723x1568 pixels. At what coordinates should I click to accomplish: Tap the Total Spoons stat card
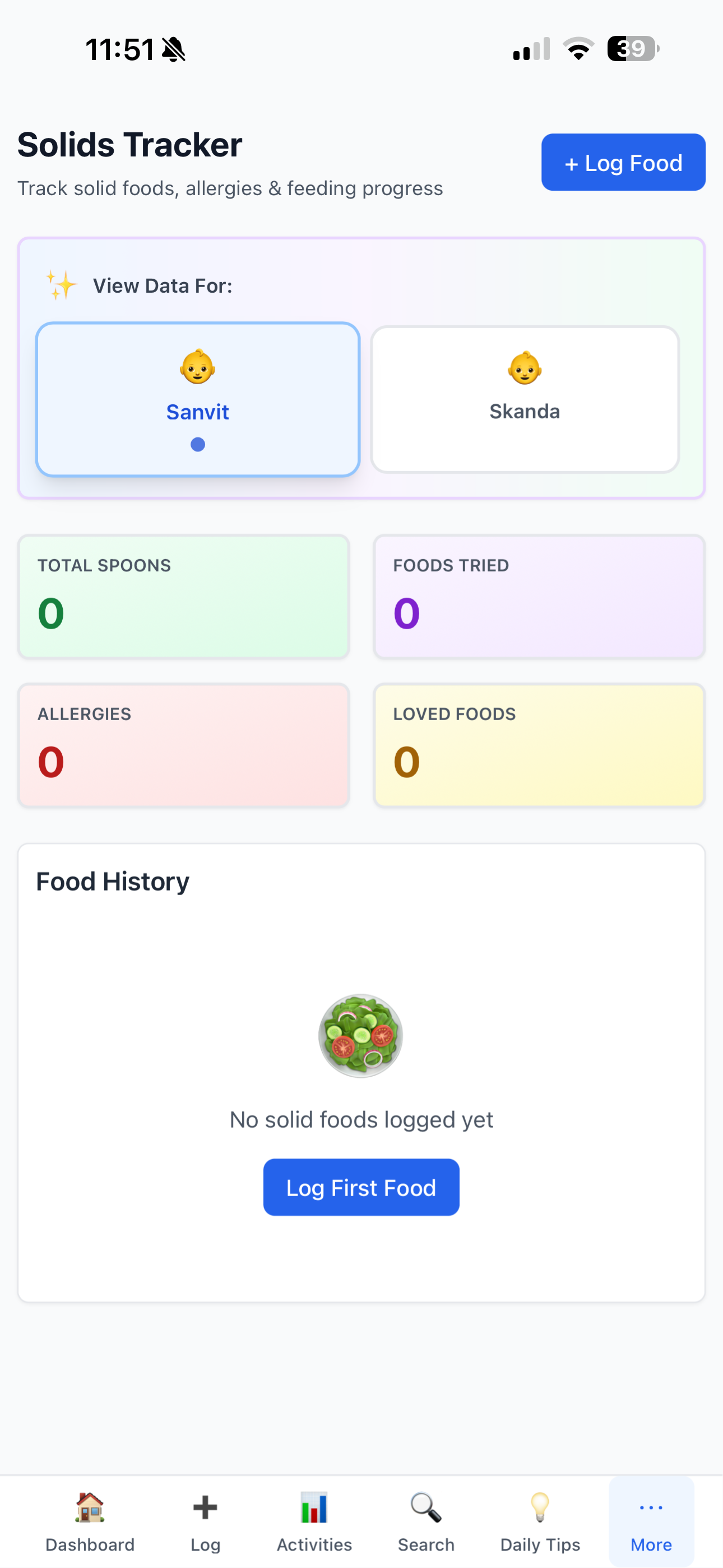184,597
